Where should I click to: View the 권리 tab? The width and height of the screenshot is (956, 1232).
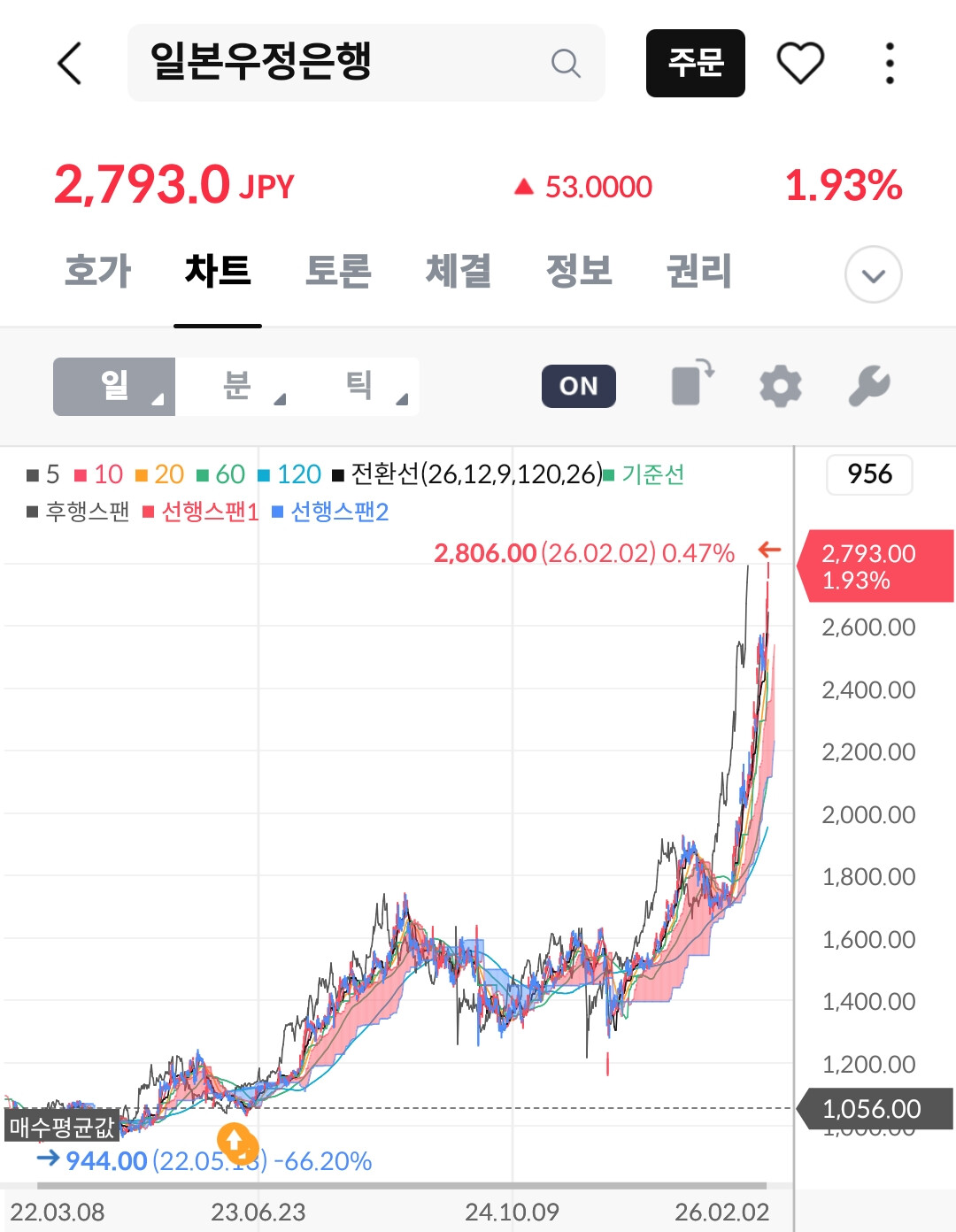[x=699, y=271]
